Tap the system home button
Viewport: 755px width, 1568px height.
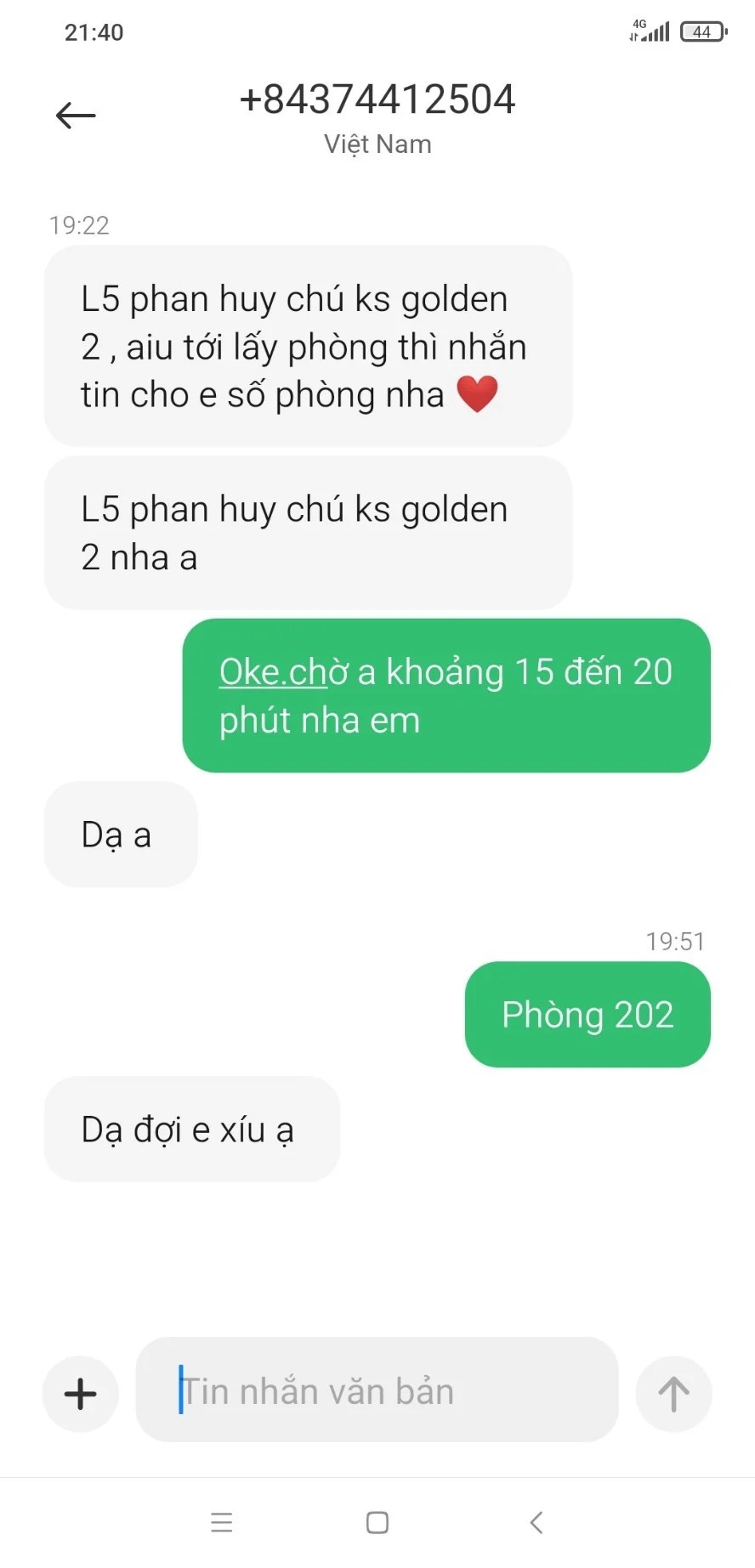coord(377,1522)
